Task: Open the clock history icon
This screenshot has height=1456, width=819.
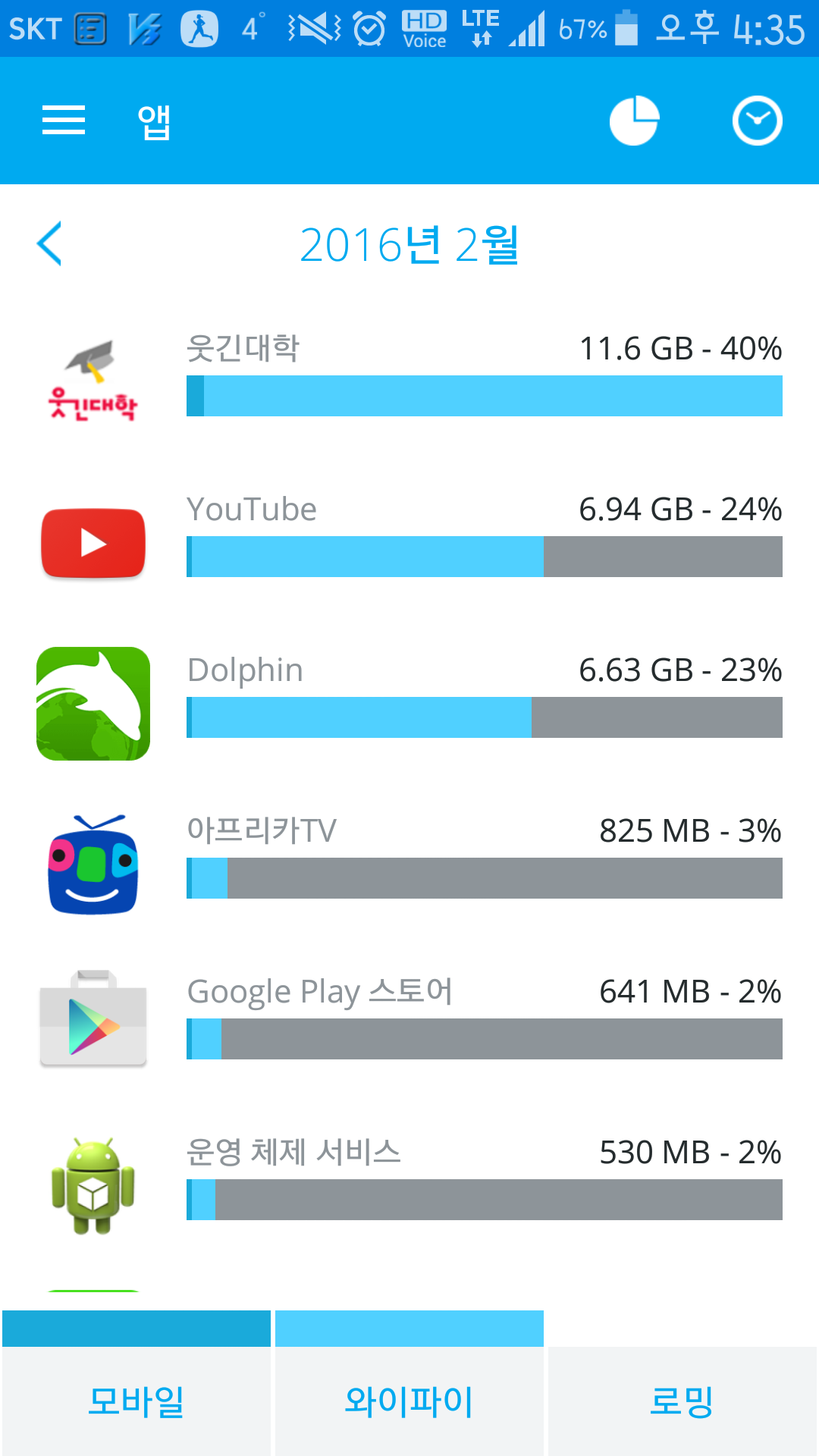Action: [757, 121]
